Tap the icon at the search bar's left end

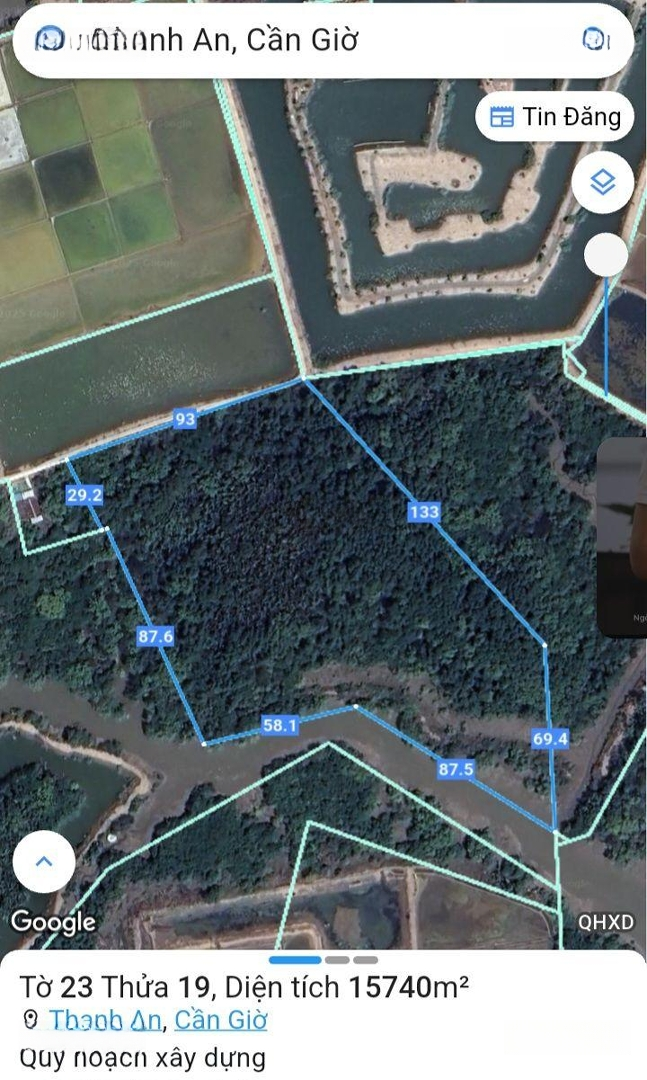(49, 40)
